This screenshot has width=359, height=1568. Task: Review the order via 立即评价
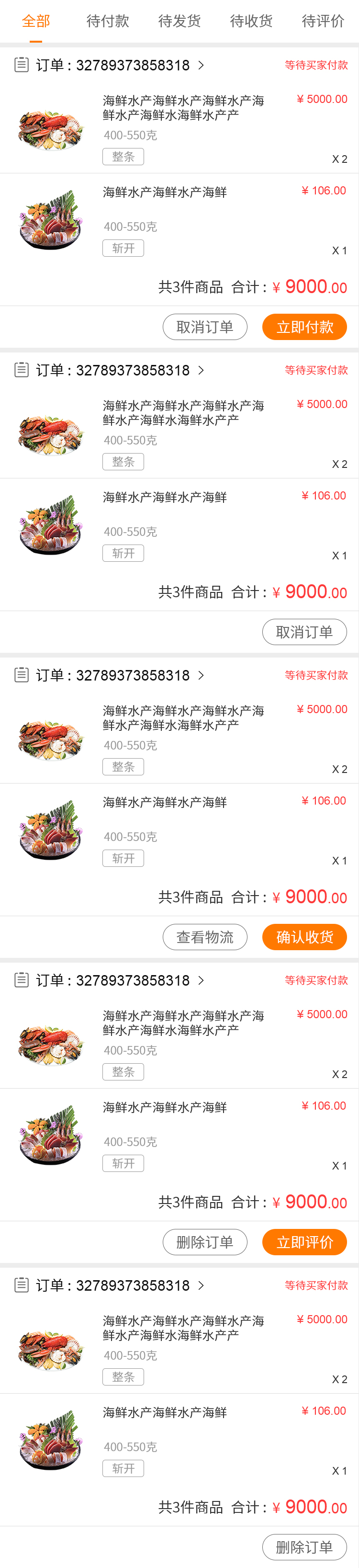pyautogui.click(x=304, y=1242)
